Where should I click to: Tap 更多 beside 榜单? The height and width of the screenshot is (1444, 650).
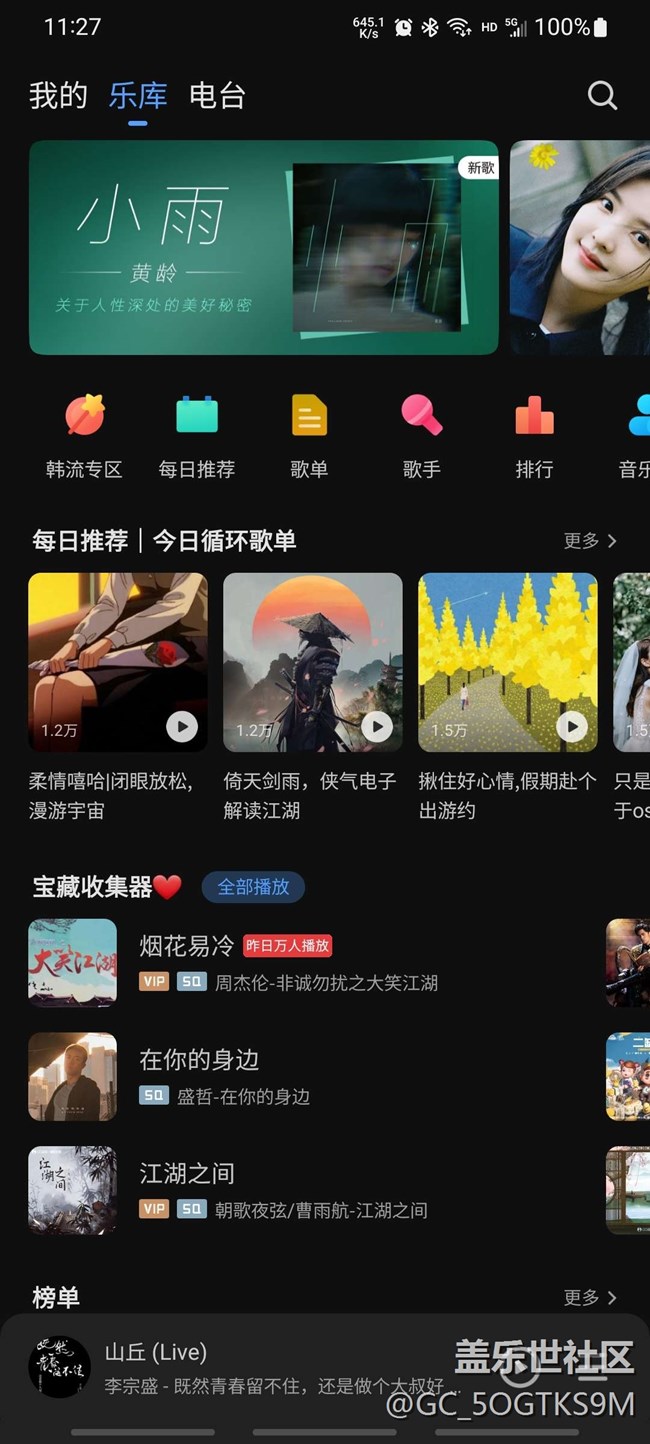(590, 1297)
